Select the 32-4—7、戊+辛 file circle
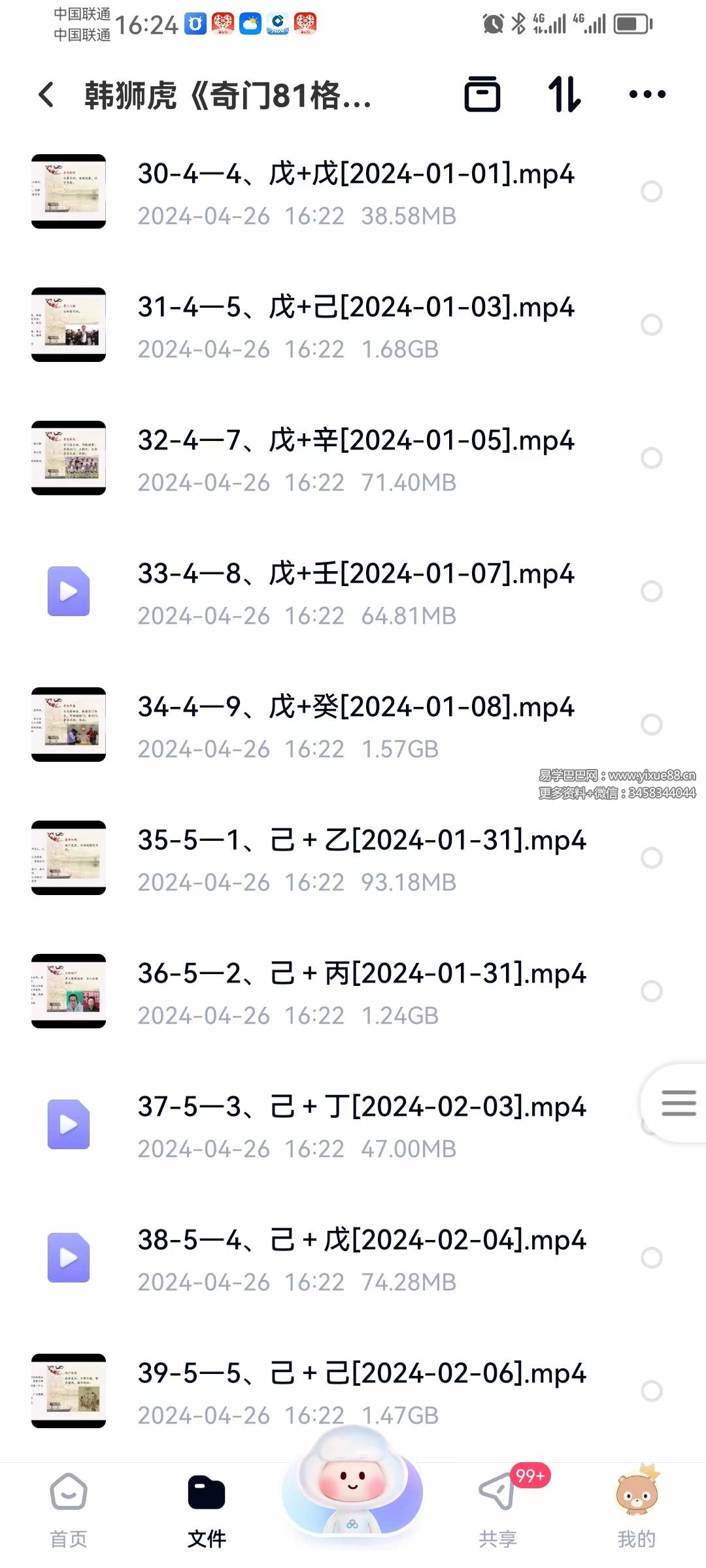Screen dimensions: 706x1568 coord(652,458)
